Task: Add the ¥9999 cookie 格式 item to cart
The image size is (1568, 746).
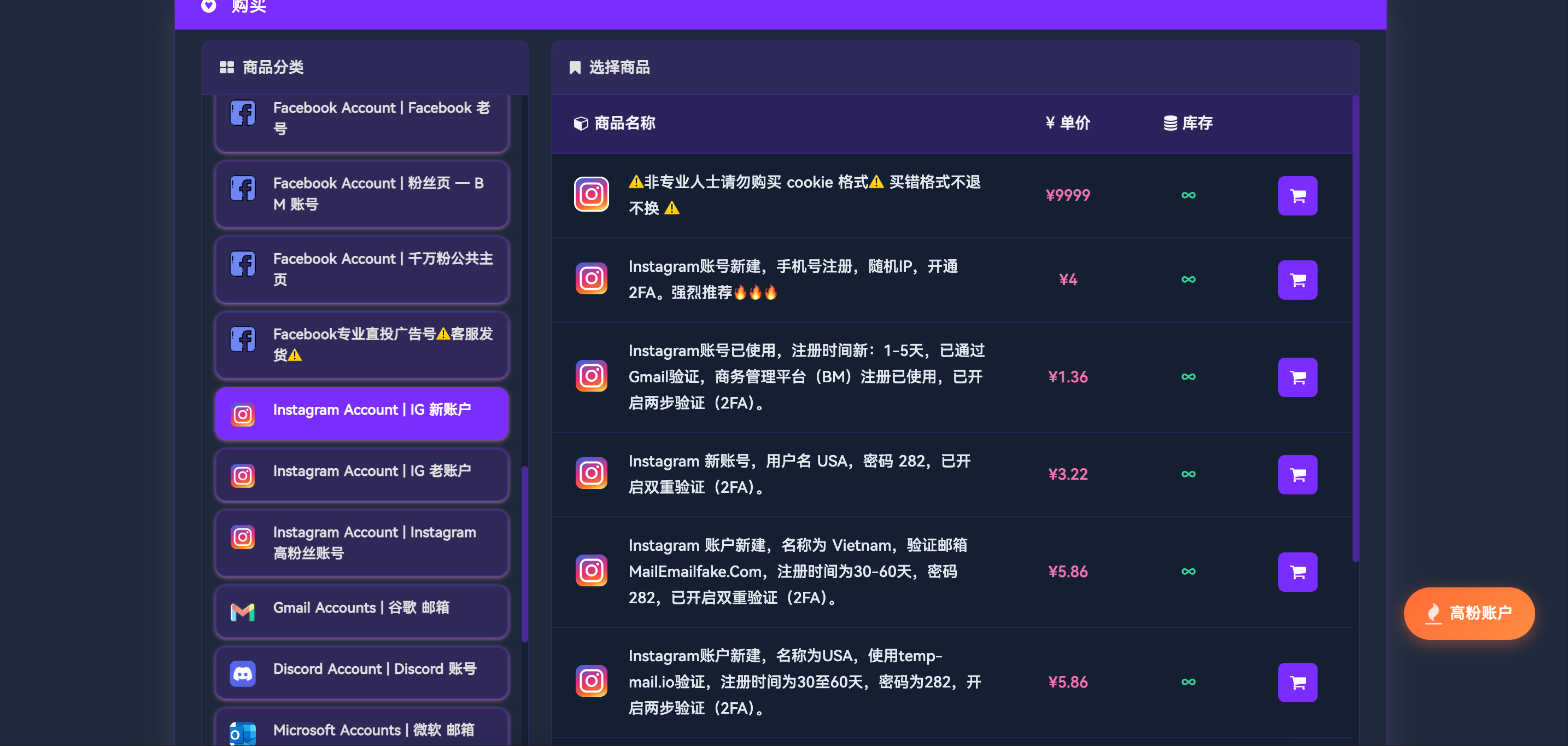Action: point(1296,195)
